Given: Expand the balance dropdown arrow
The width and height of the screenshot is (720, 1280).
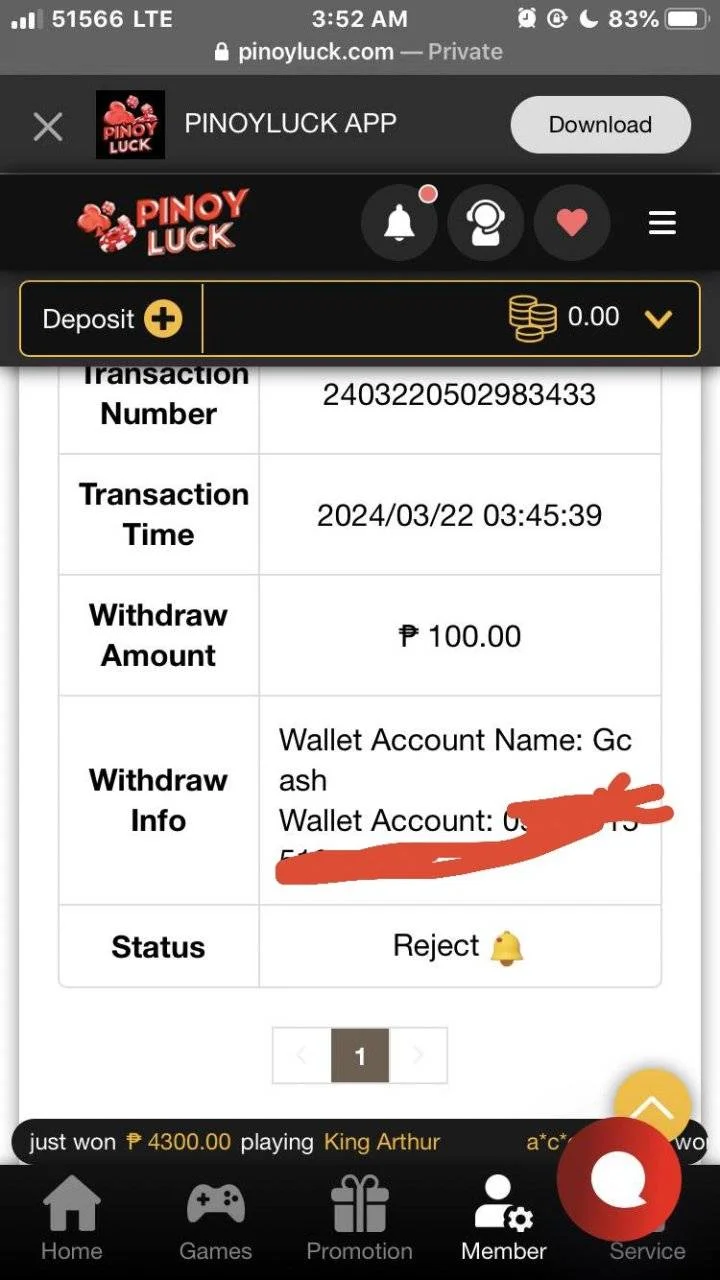Looking at the screenshot, I should pyautogui.click(x=658, y=319).
